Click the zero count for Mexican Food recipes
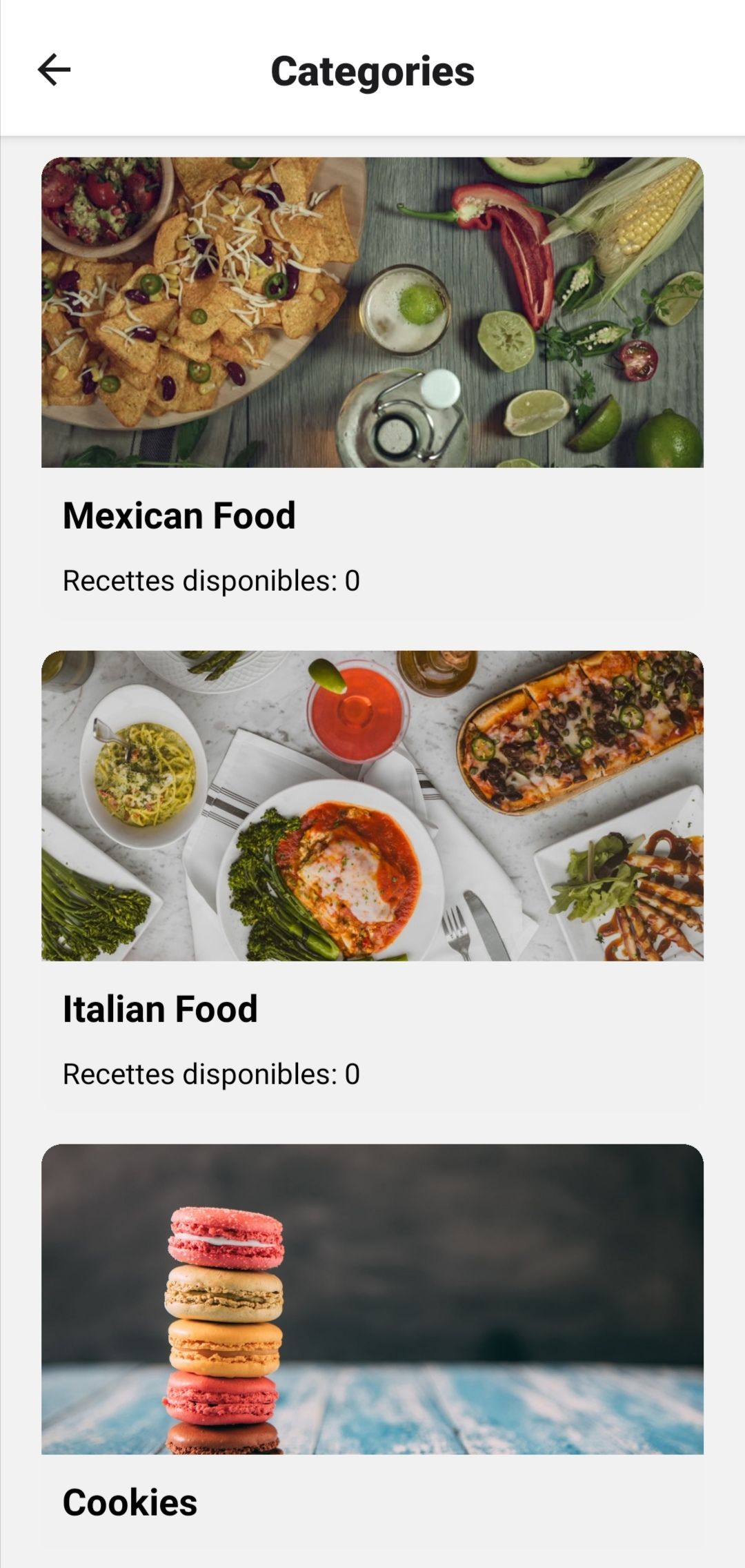This screenshot has width=745, height=1568. point(353,580)
